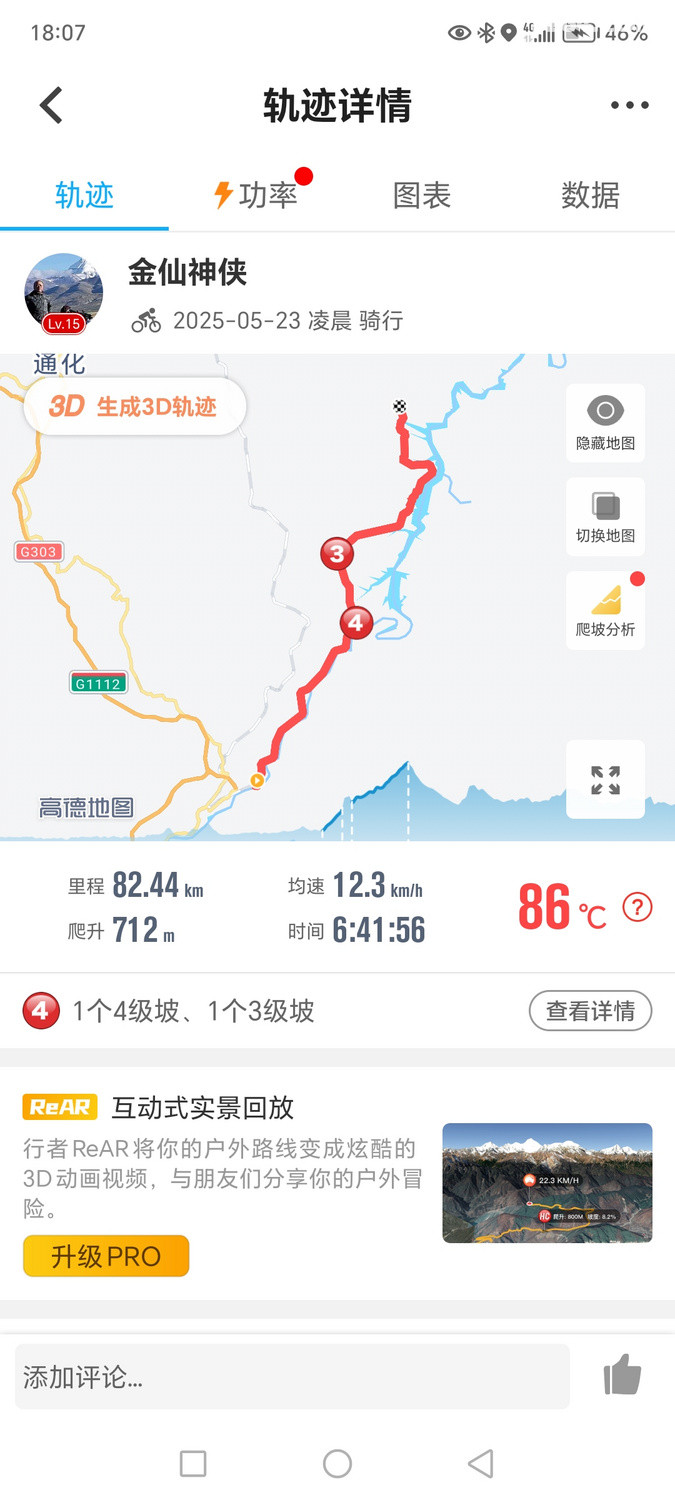The height and width of the screenshot is (1500, 675).
Task: Open the ReAR 3D replay preview image
Action: 547,1183
